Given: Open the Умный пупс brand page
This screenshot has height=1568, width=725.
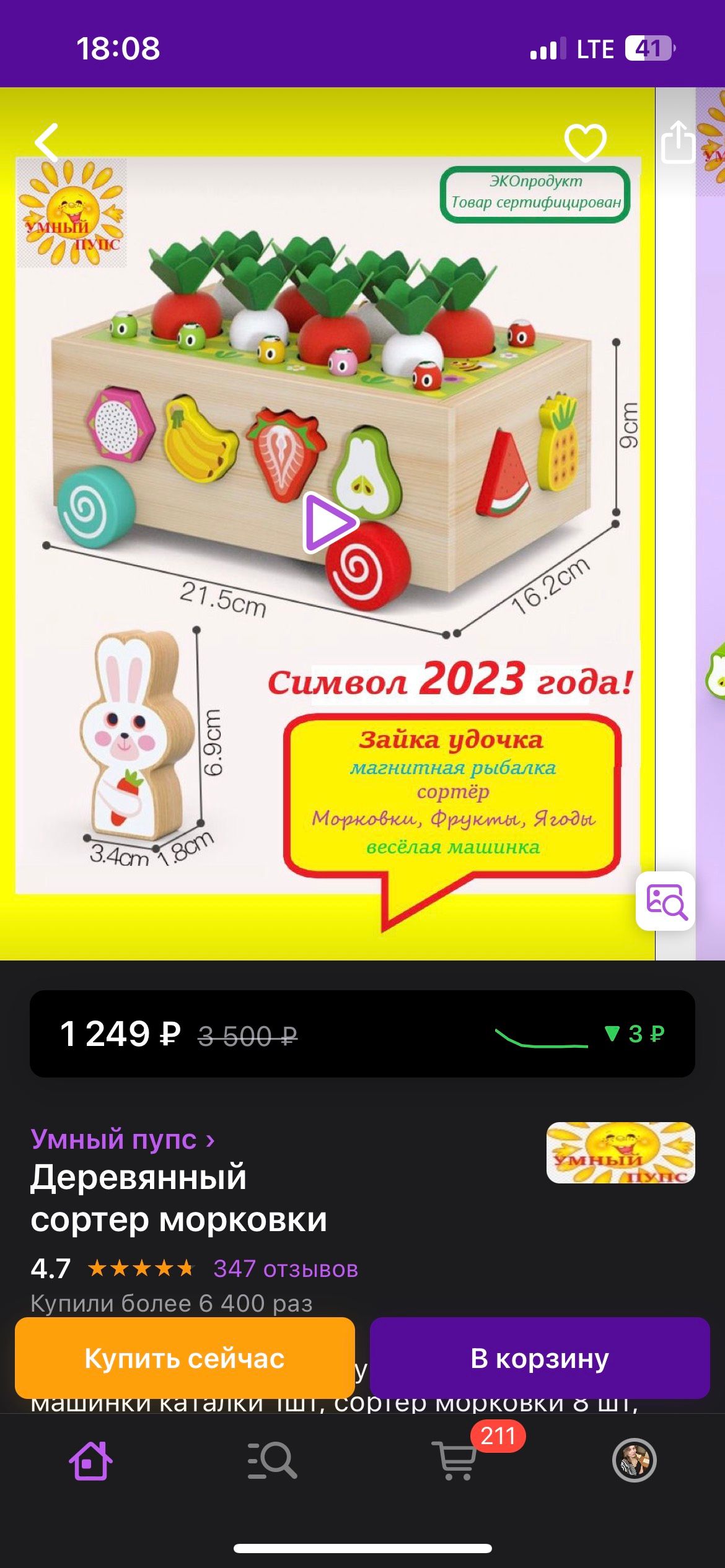Looking at the screenshot, I should [x=123, y=1139].
